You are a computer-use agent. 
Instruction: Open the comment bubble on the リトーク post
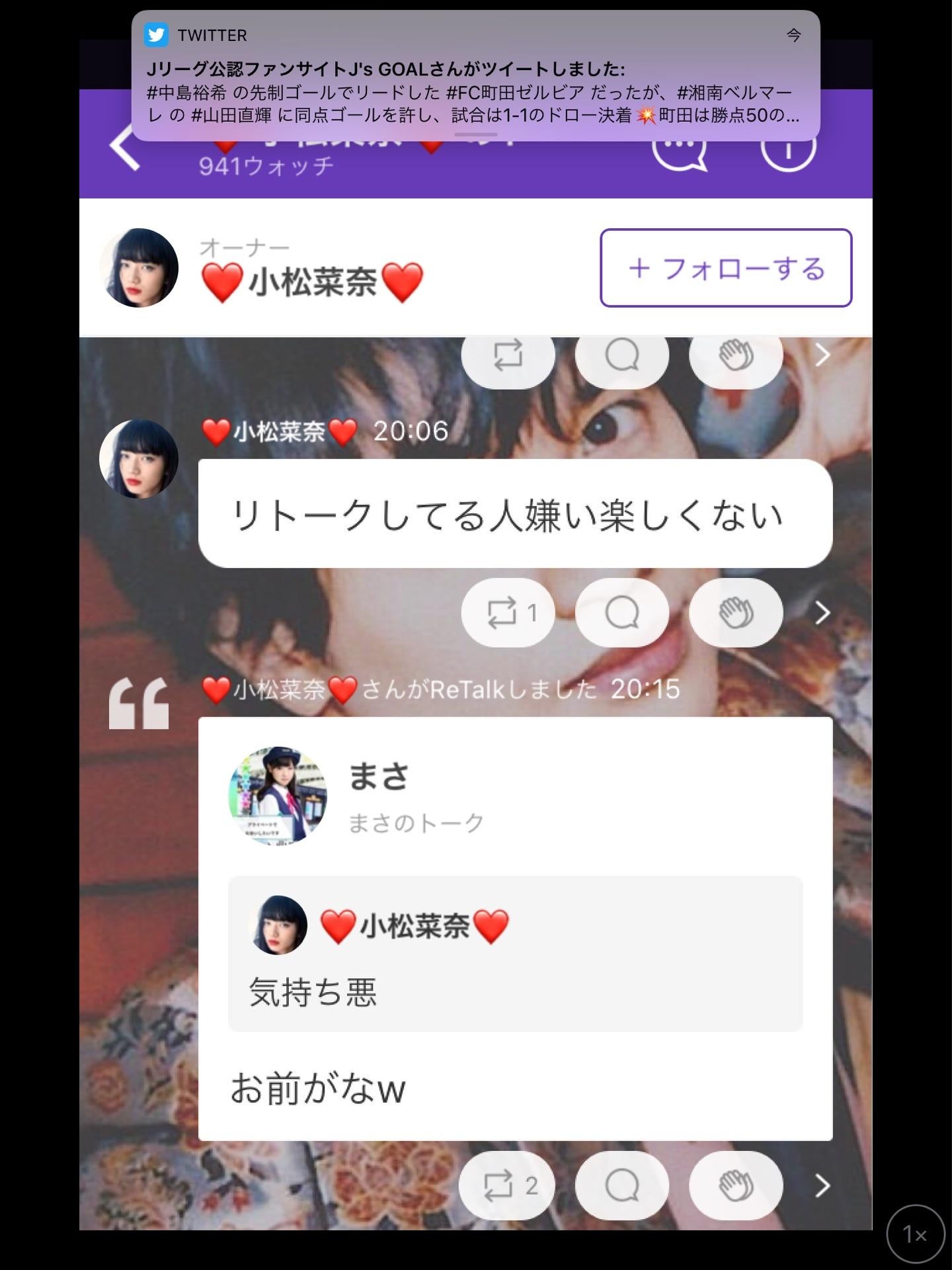tap(621, 613)
